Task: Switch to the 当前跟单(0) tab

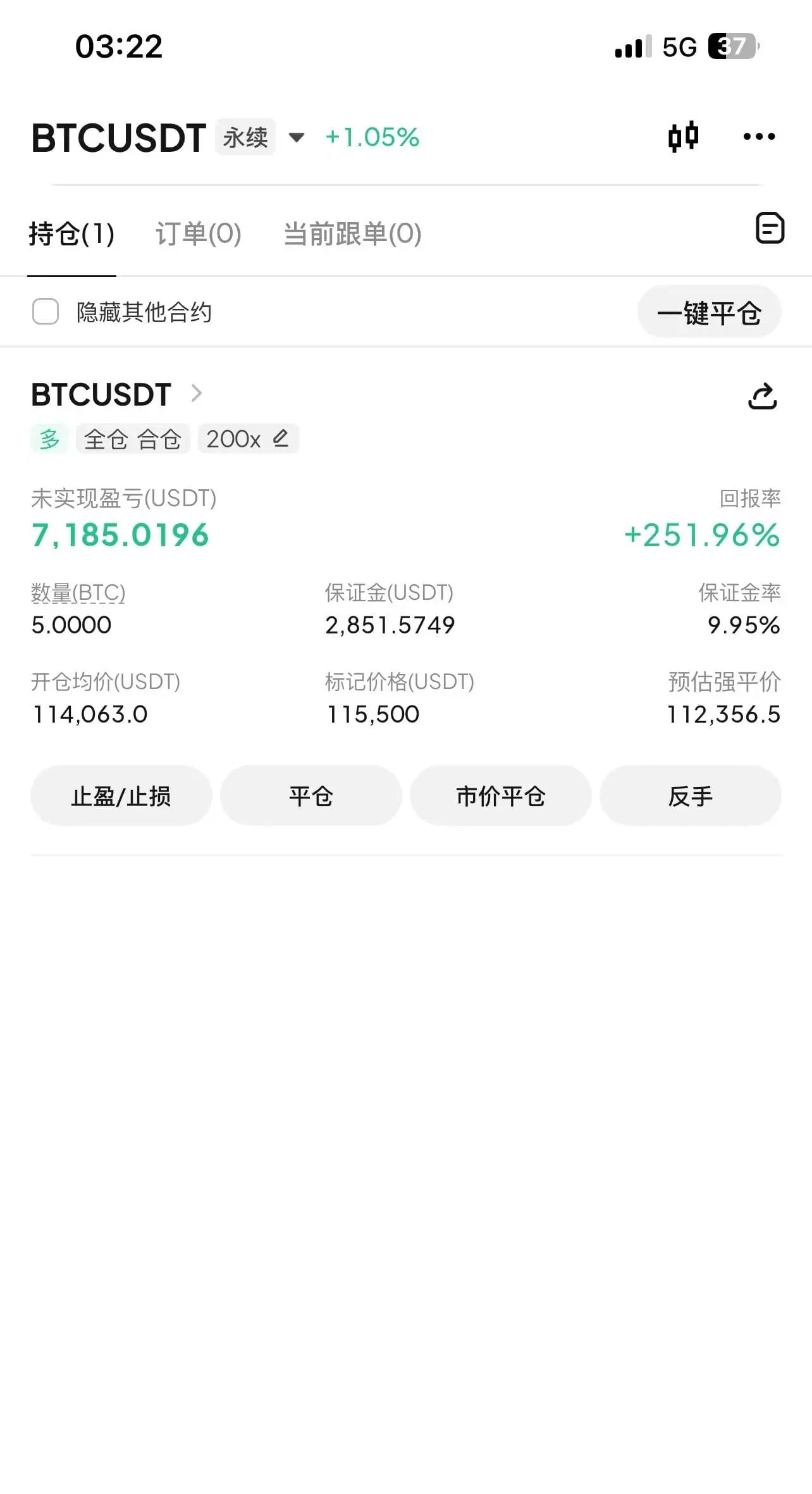Action: (x=352, y=234)
